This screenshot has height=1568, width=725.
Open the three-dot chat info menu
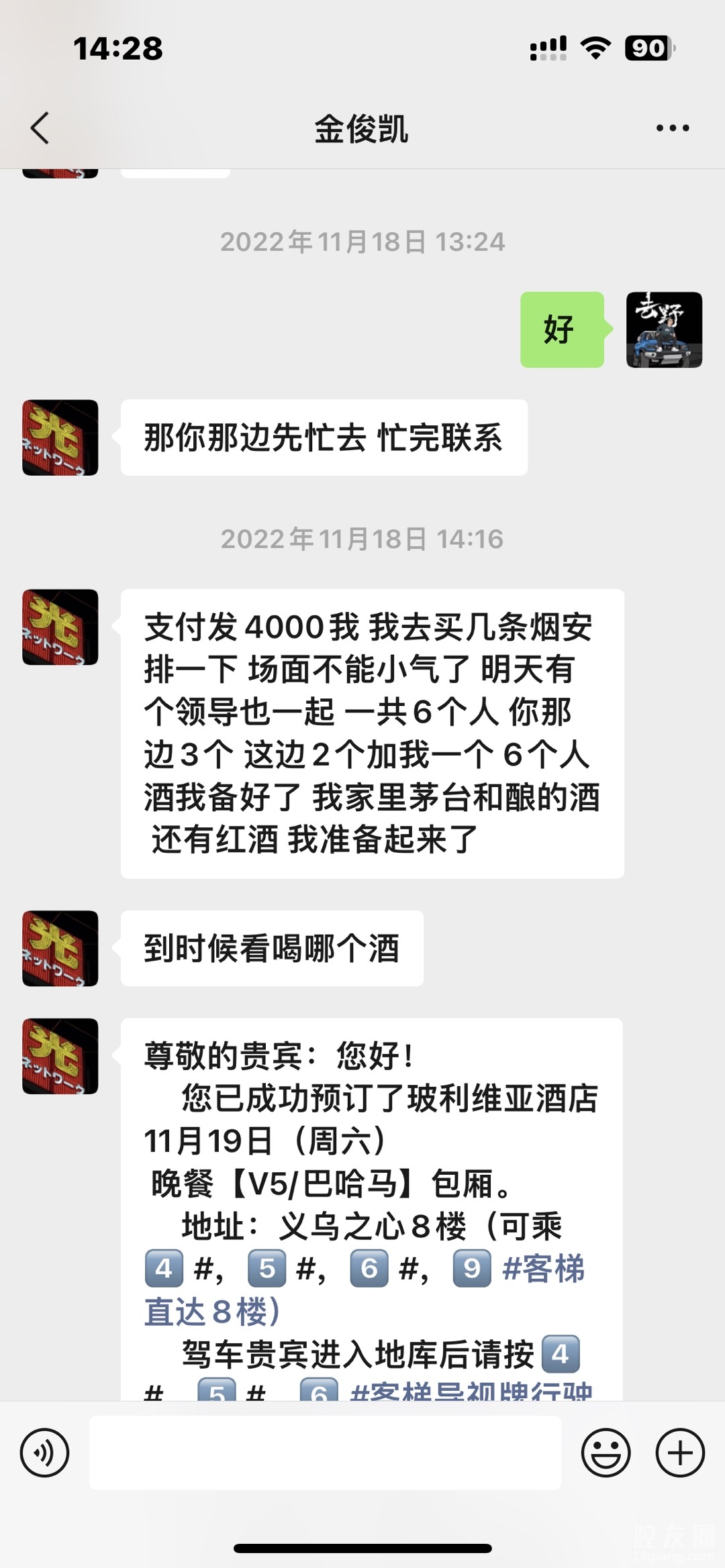point(673,127)
